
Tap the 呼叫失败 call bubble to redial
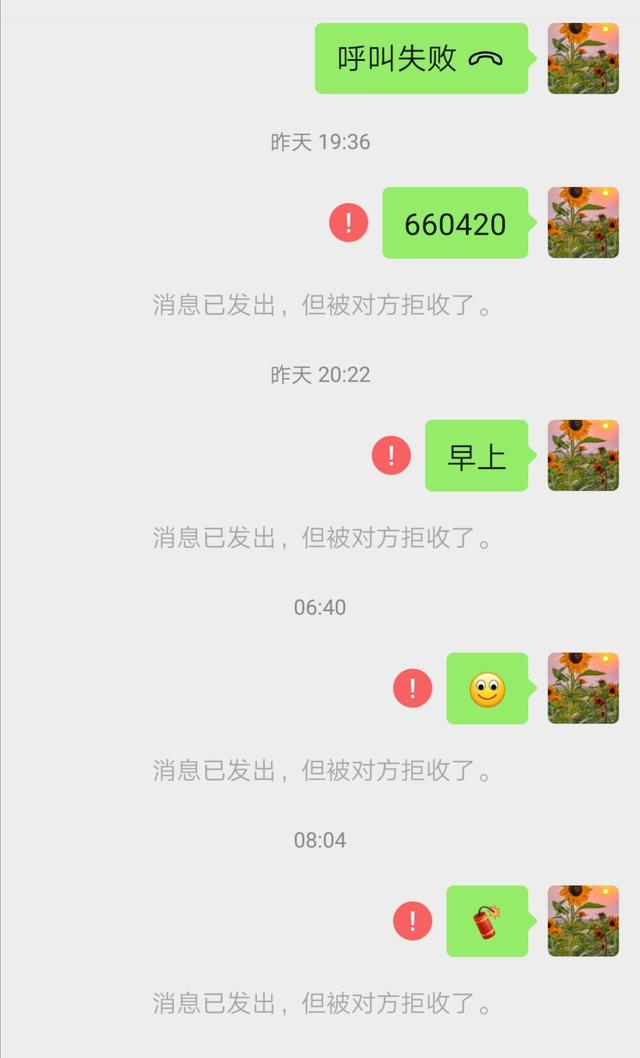pos(421,59)
